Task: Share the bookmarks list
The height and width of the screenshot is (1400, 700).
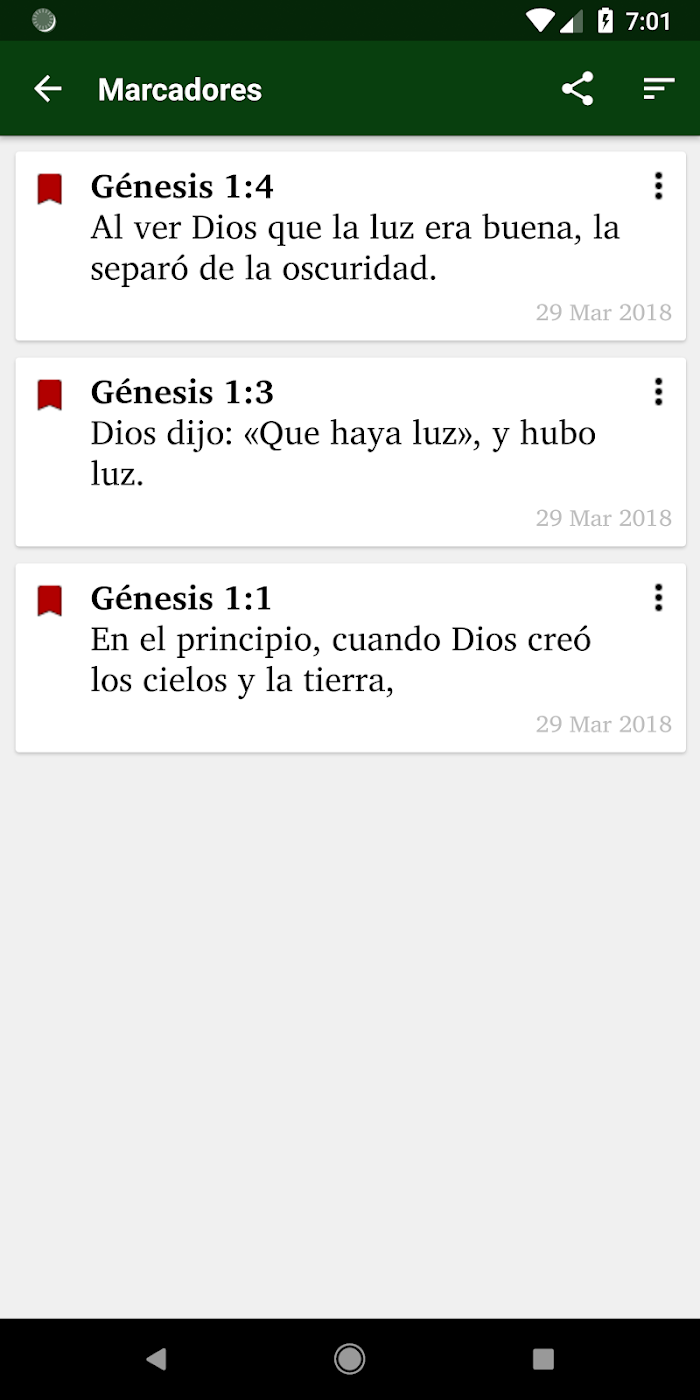Action: pos(577,89)
